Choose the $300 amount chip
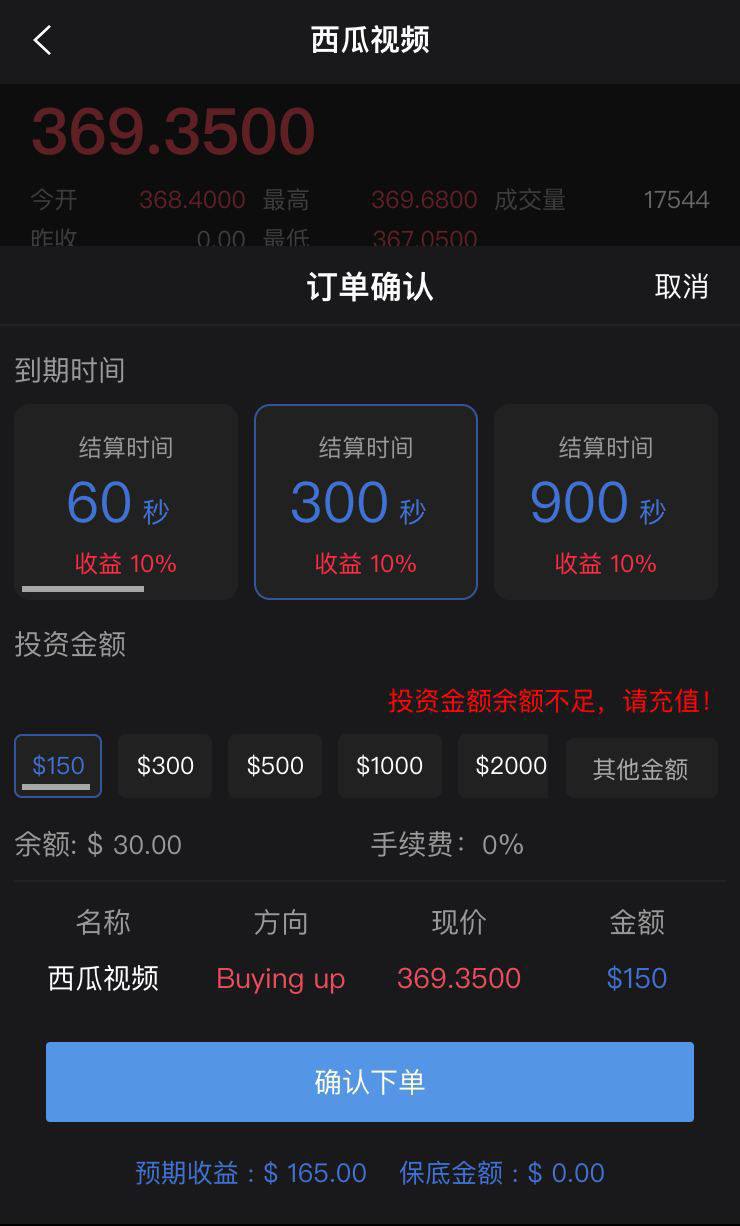This screenshot has width=740, height=1226. click(x=165, y=766)
